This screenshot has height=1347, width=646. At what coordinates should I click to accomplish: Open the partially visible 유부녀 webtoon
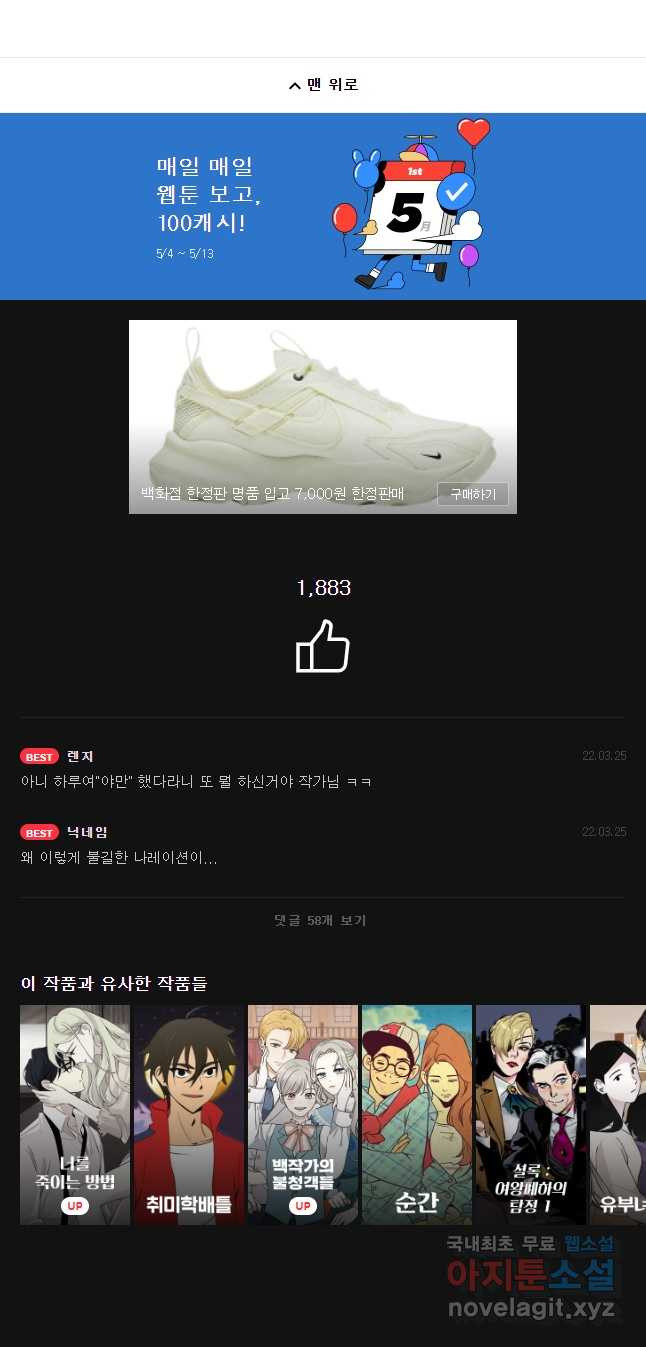coord(620,1114)
